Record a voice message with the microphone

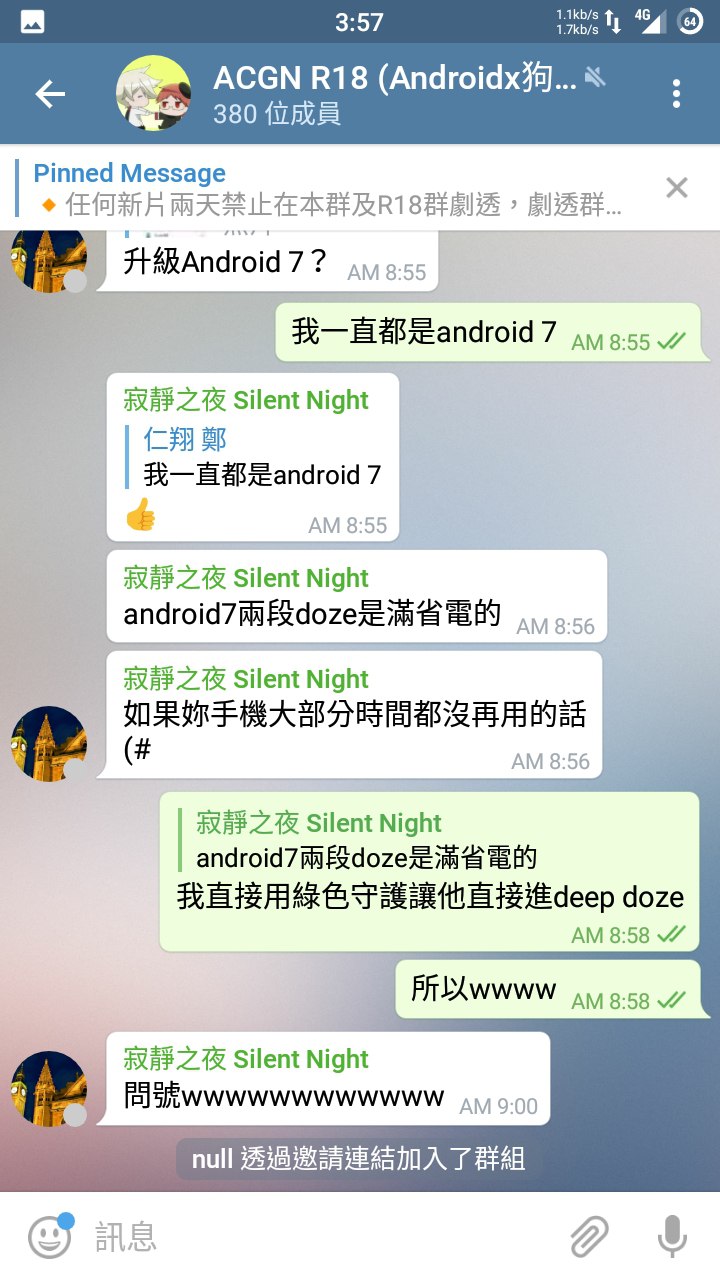click(672, 1237)
